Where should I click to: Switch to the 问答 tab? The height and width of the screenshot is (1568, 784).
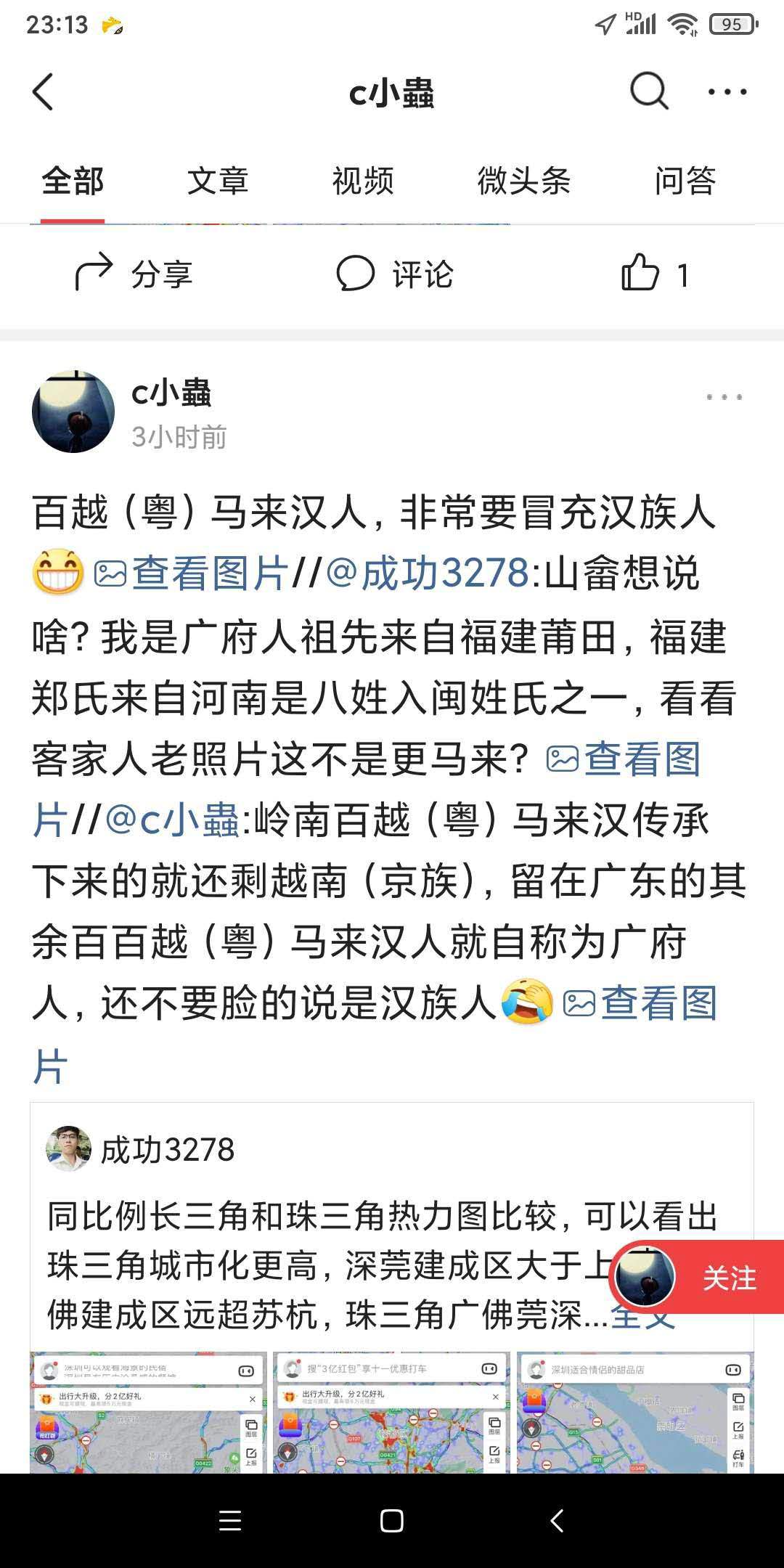coord(685,181)
